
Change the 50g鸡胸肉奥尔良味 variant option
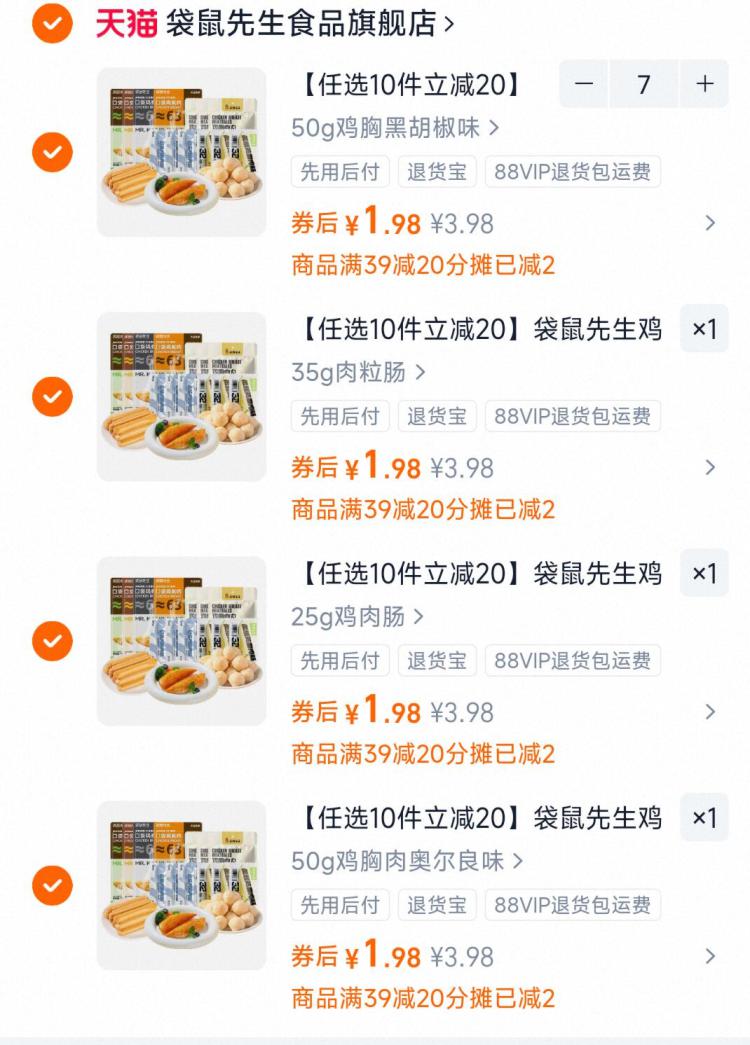pyautogui.click(x=407, y=861)
